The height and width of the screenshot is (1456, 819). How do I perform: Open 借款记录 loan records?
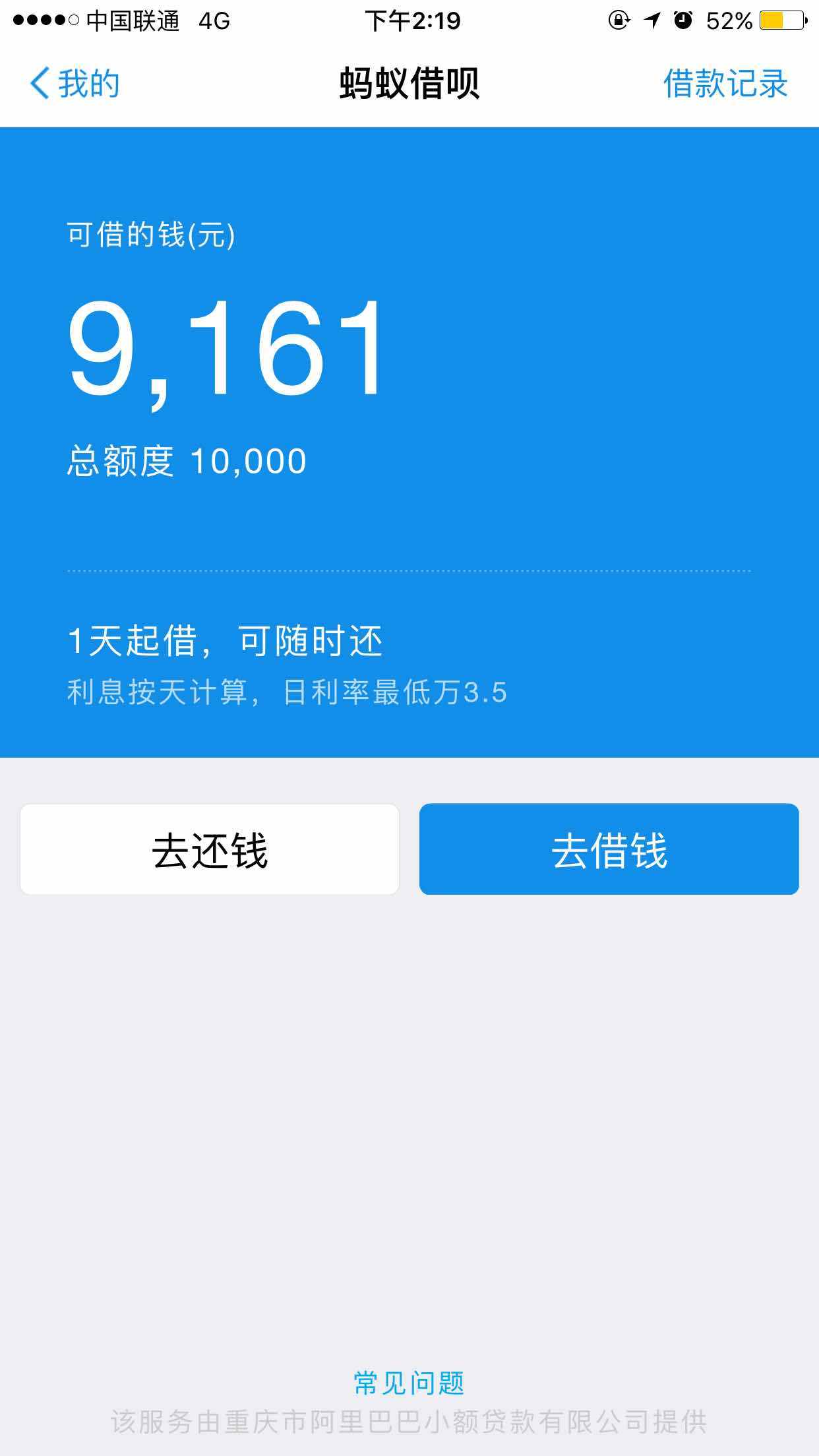[725, 84]
